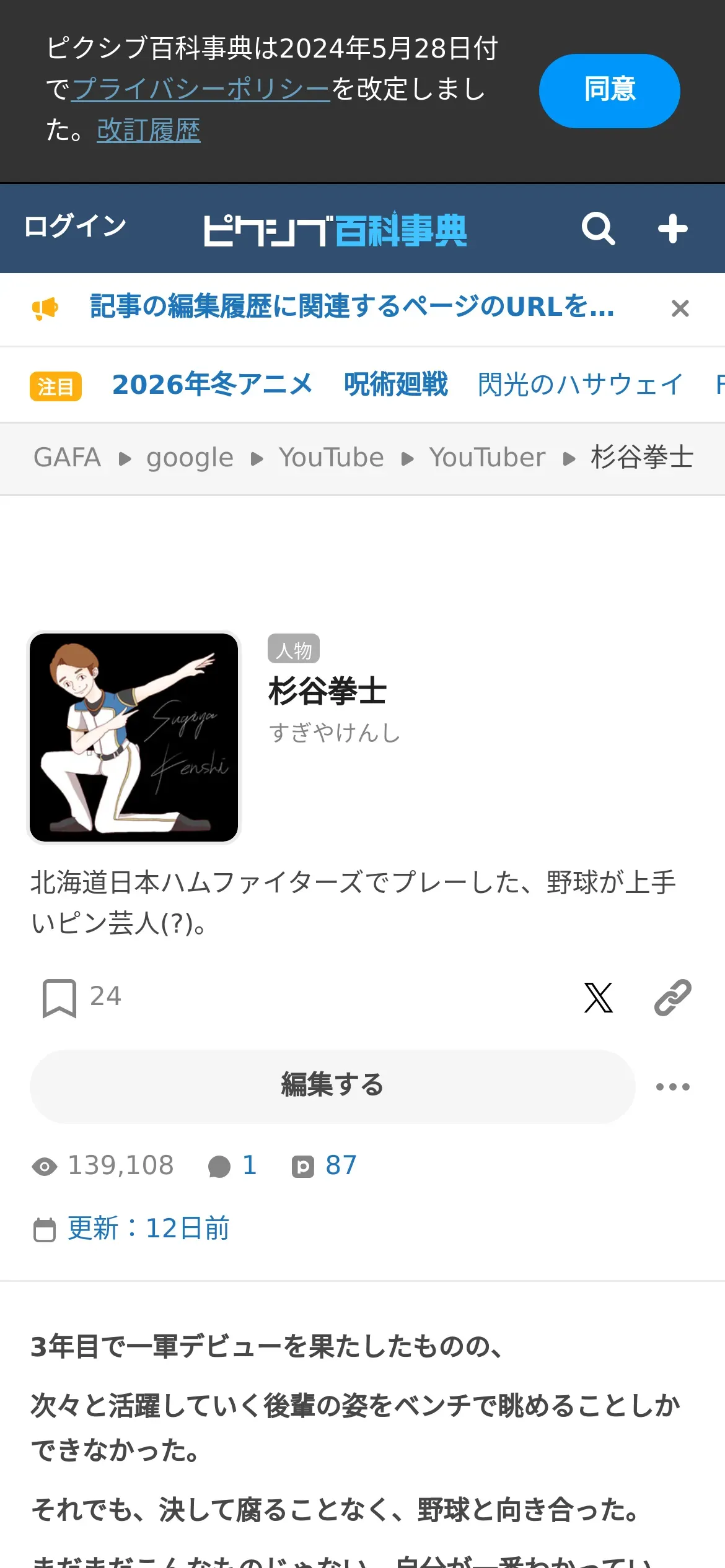Open the 改訂履歴 link
Screen dimensions: 725x1568
(148, 131)
